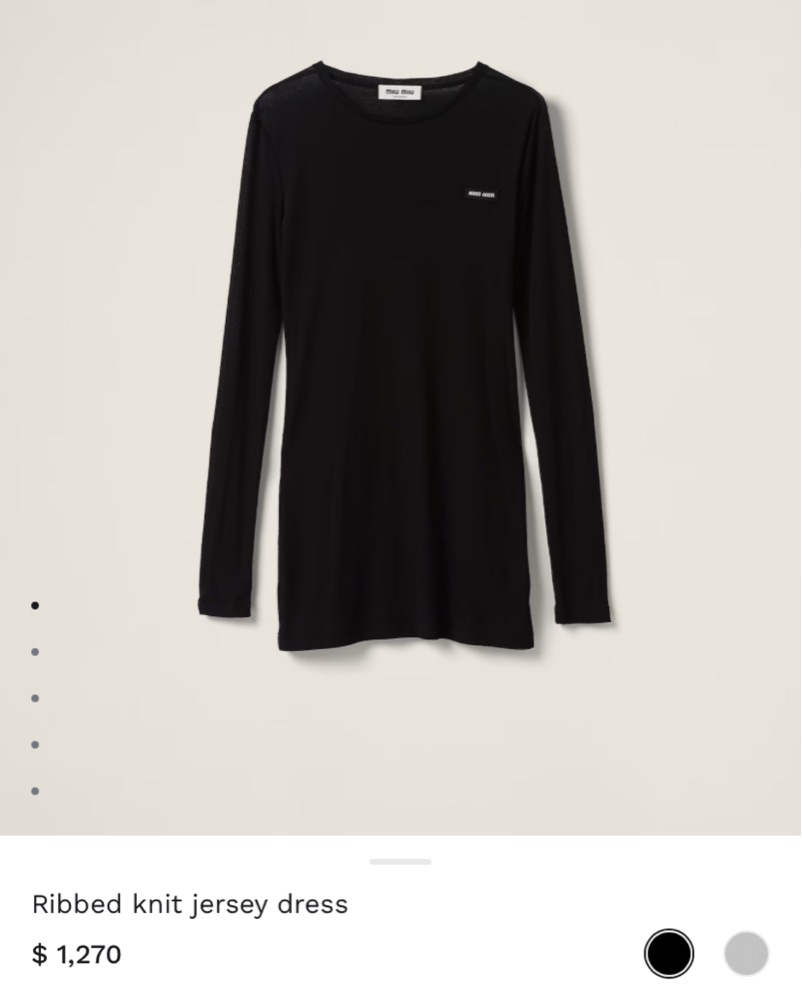Choose the grey color swatch

point(746,953)
